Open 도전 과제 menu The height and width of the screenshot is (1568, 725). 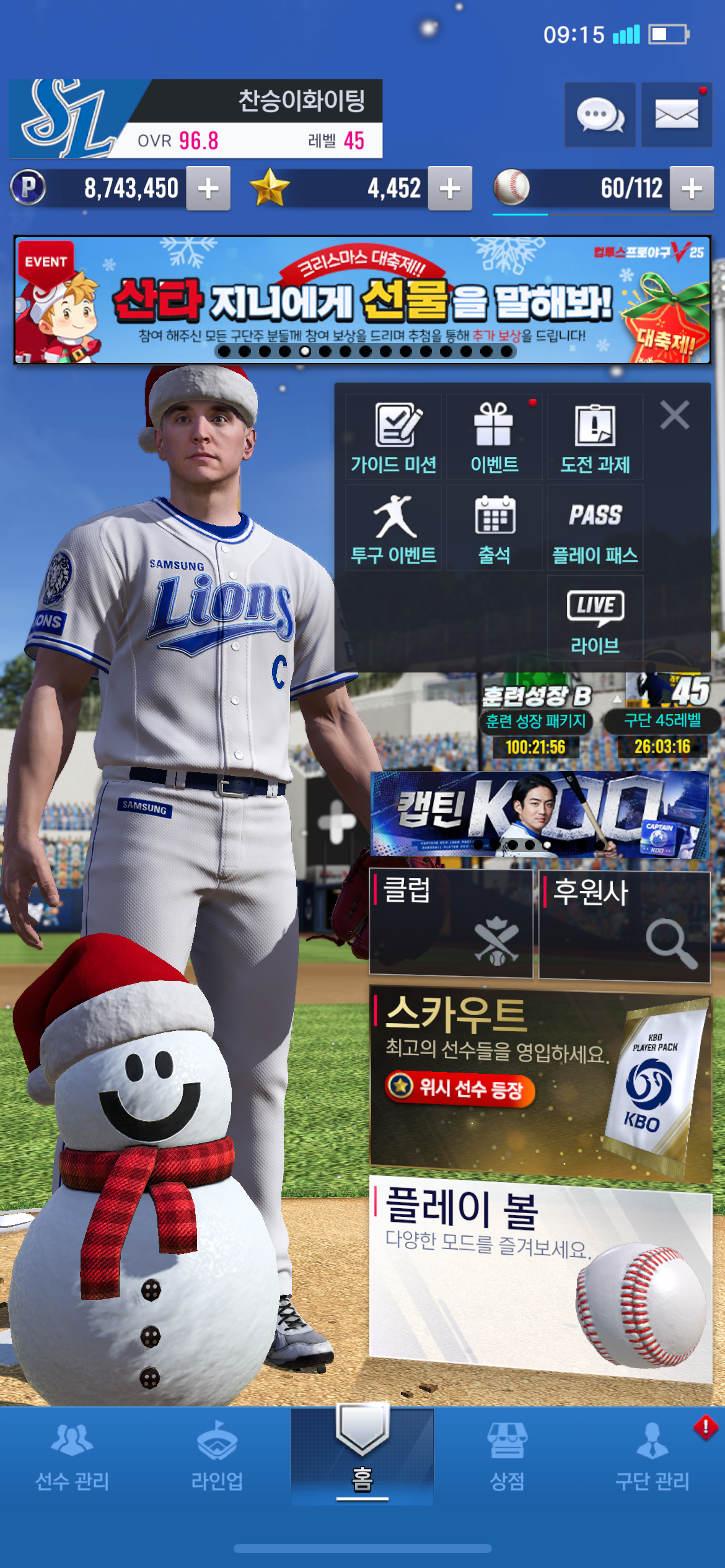coord(595,438)
